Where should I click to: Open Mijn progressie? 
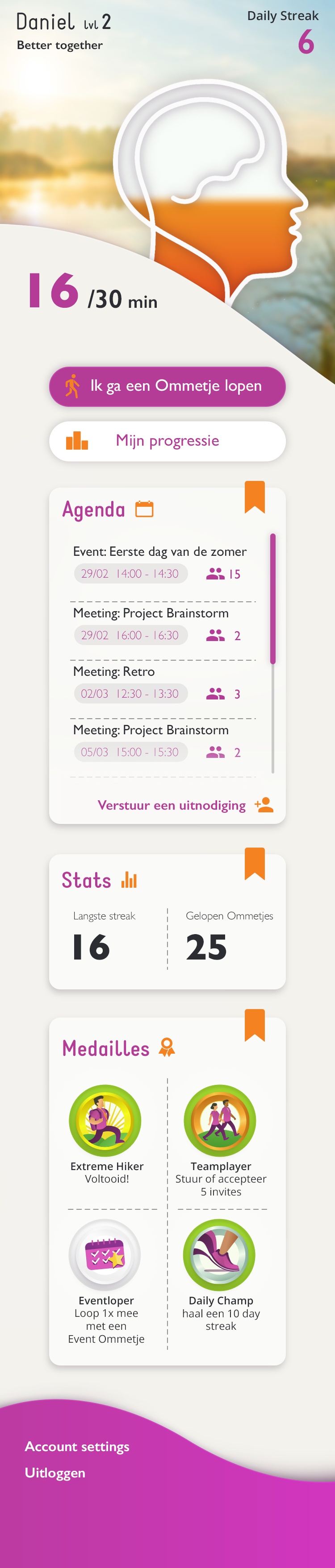[x=167, y=441]
